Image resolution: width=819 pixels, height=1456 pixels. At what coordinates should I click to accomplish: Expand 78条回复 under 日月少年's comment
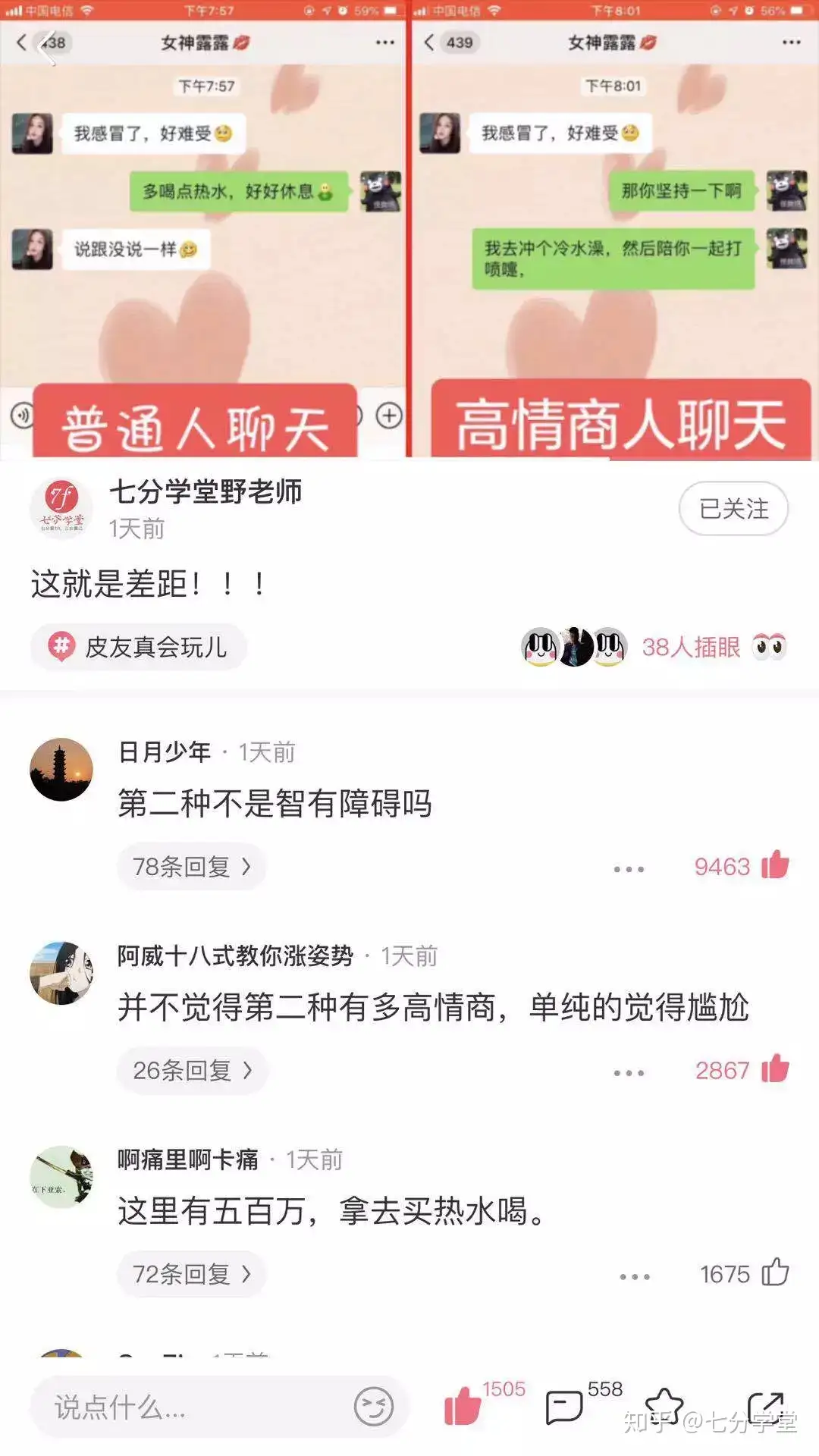[191, 866]
